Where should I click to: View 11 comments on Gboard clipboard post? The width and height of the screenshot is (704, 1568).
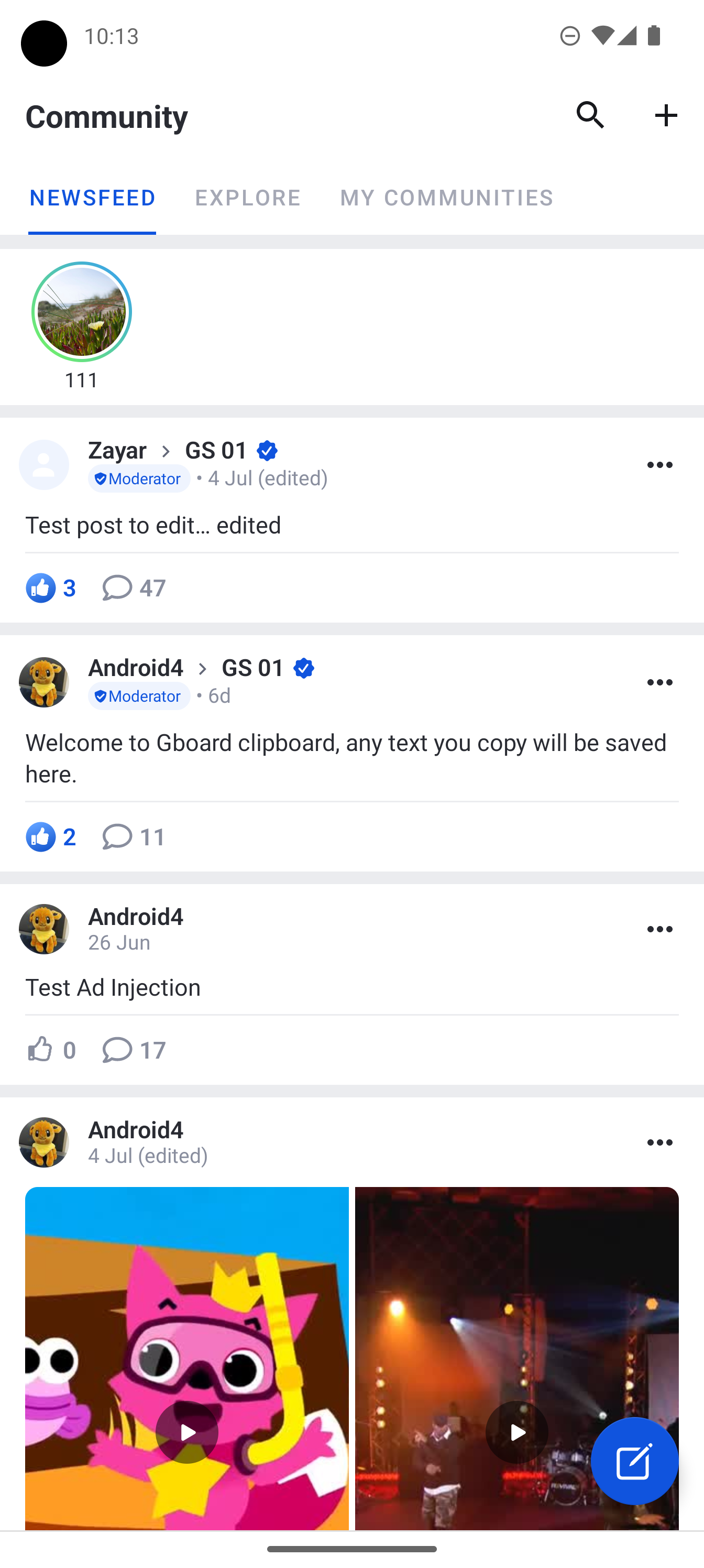coord(134,837)
